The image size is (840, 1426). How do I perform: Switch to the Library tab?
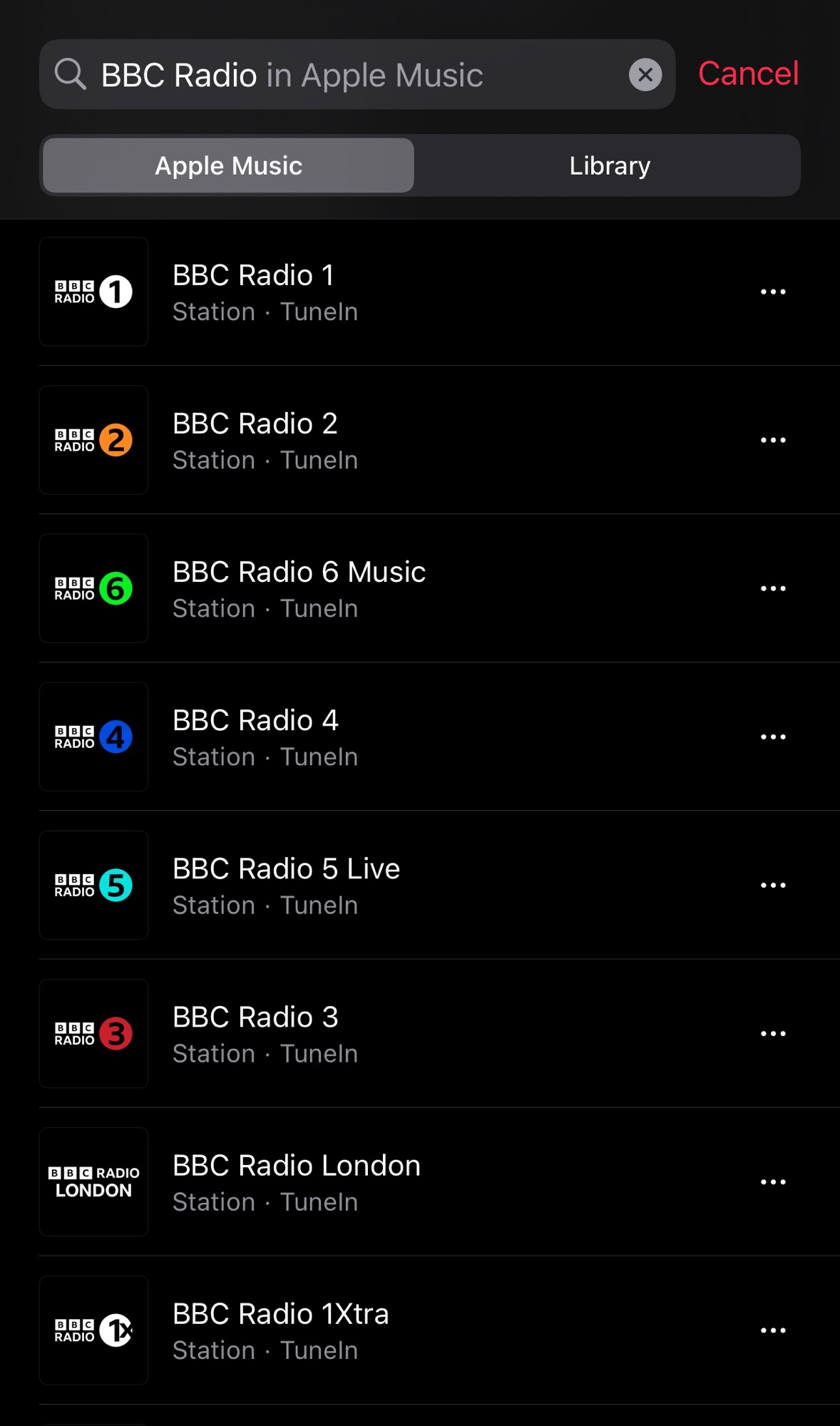(609, 165)
